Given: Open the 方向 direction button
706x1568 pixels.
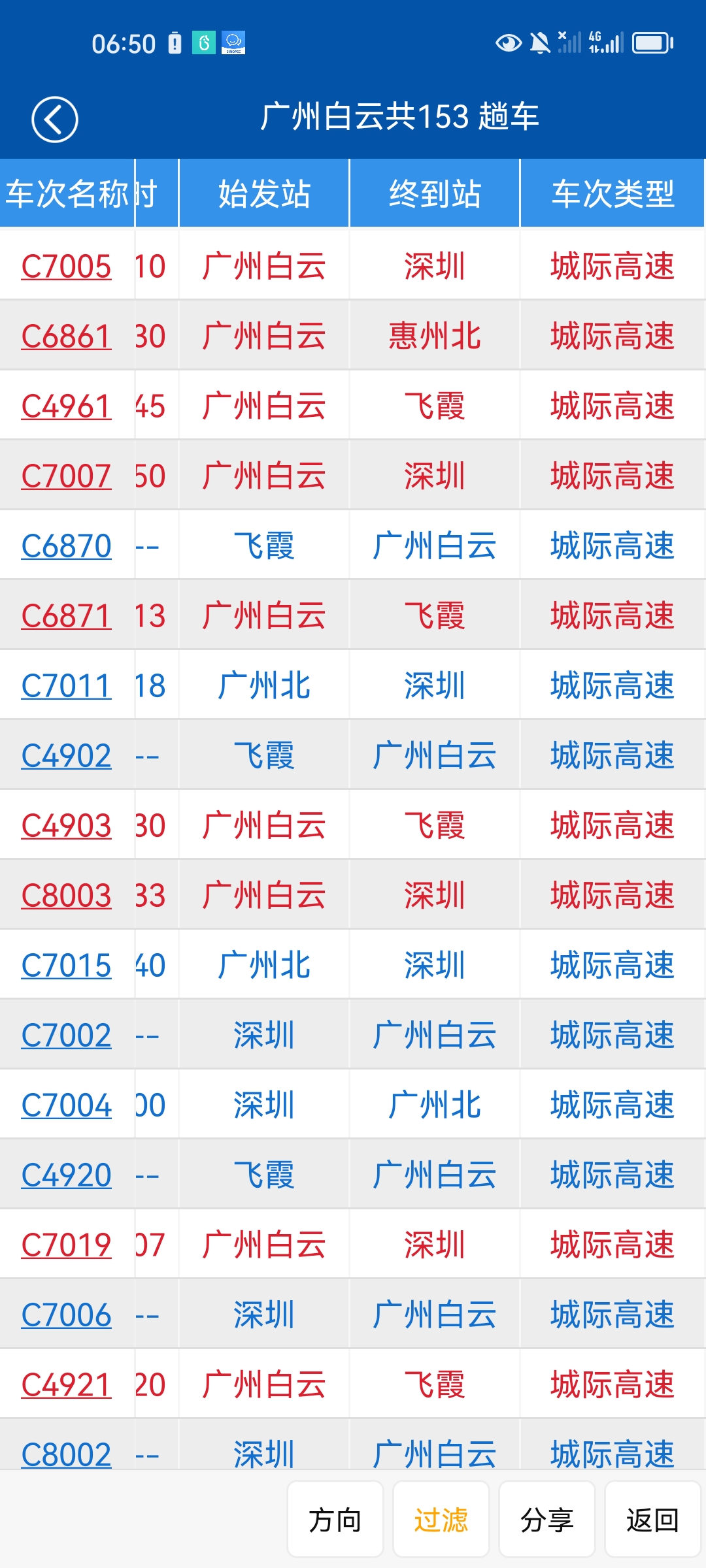Looking at the screenshot, I should (x=335, y=1520).
